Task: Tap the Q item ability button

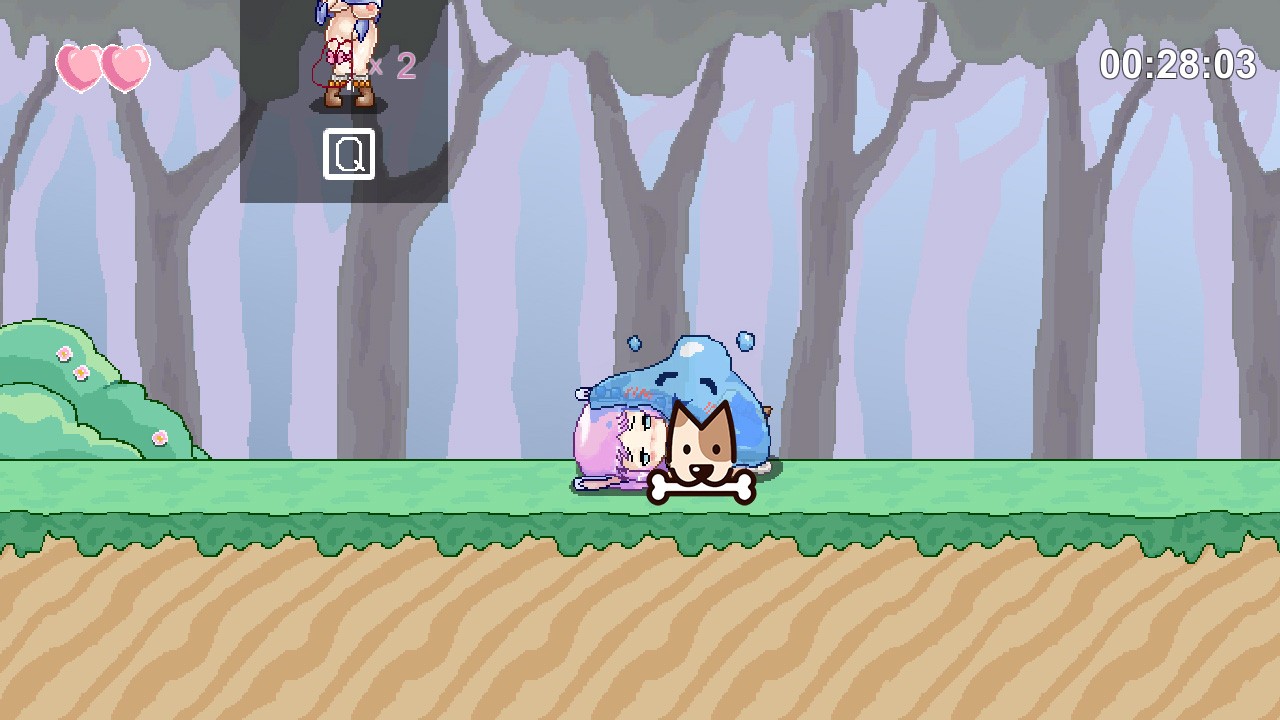Action: click(x=348, y=154)
